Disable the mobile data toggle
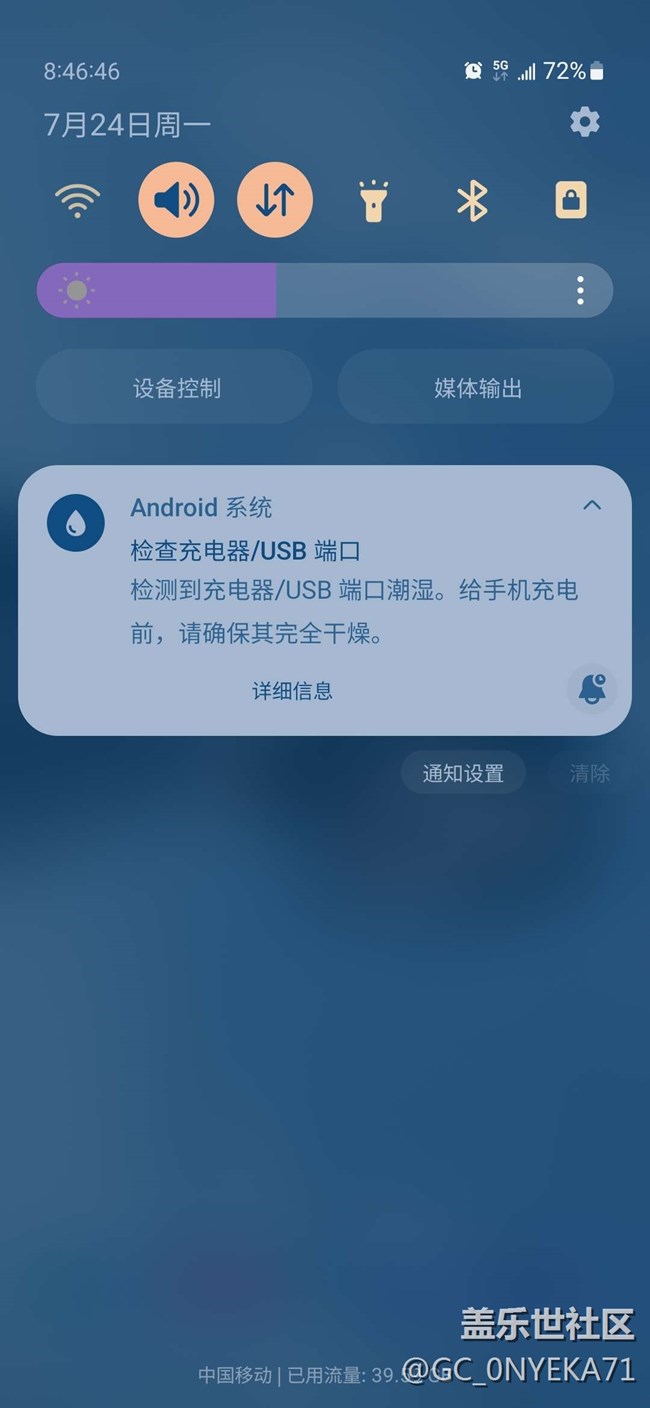Viewport: 650px width, 1408px height. [275, 200]
